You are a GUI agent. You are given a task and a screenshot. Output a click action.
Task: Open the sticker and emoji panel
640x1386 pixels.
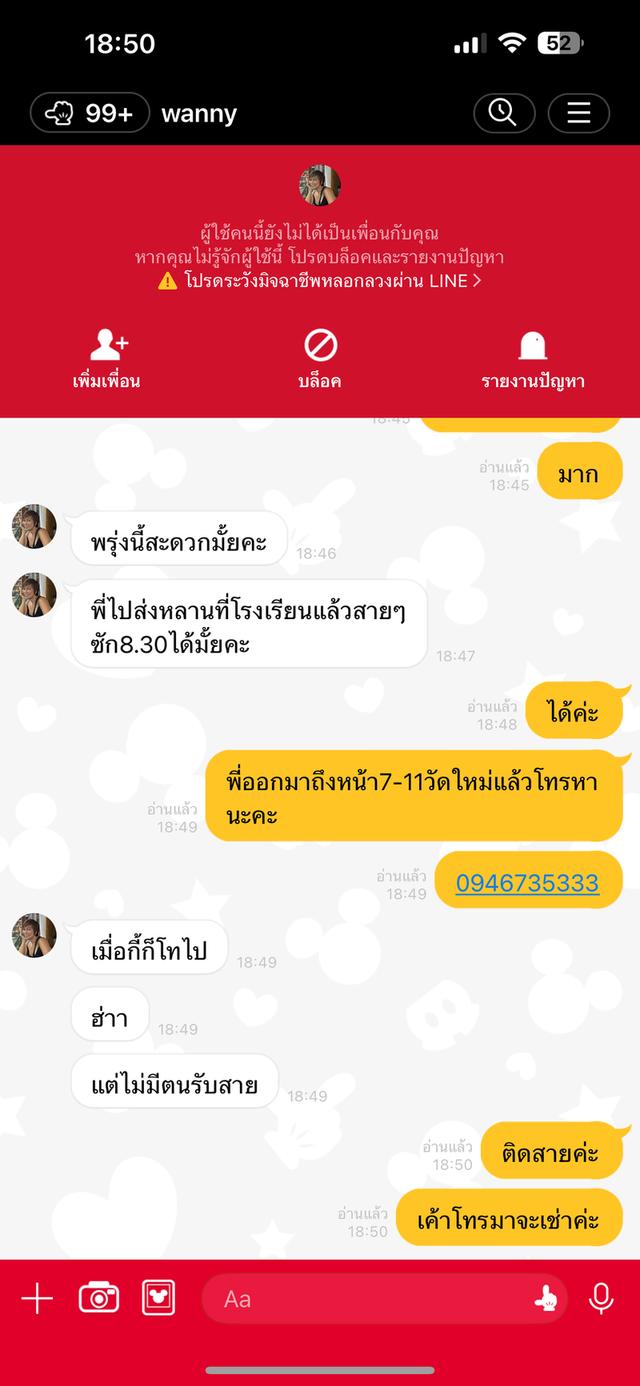tap(546, 1299)
